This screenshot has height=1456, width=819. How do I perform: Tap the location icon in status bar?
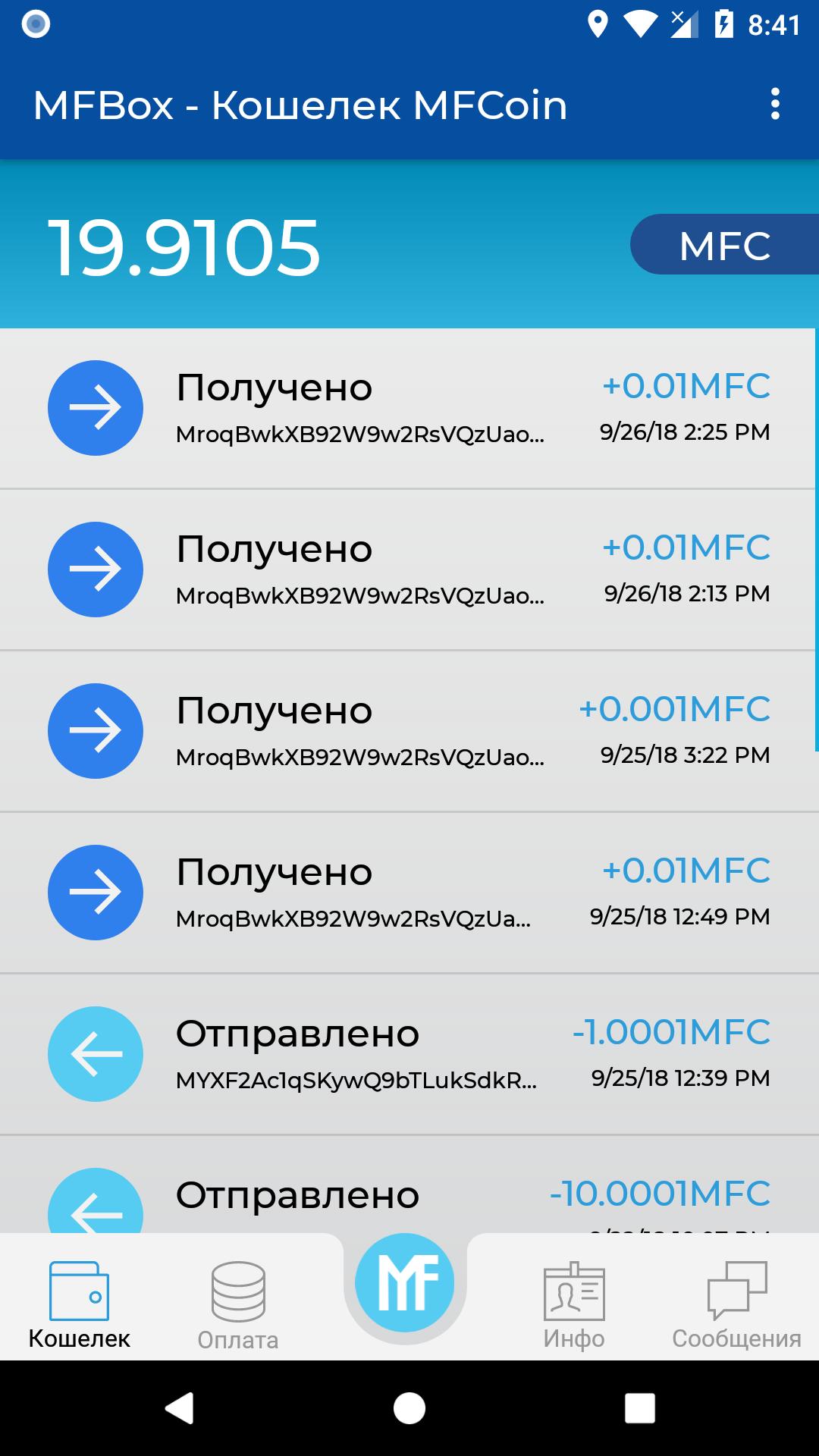coord(600,22)
